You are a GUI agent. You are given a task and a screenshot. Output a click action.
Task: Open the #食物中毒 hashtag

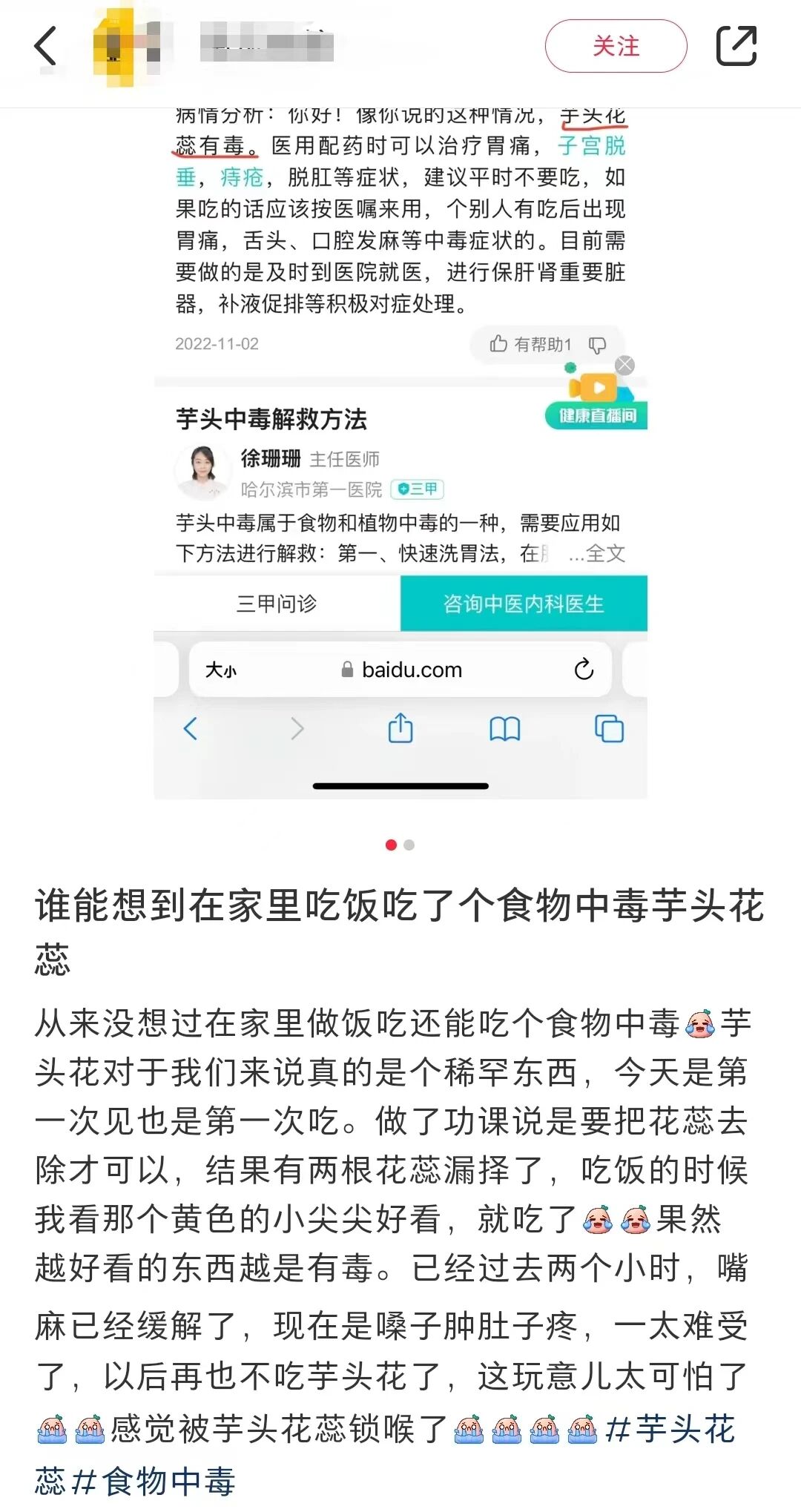pos(156,1482)
